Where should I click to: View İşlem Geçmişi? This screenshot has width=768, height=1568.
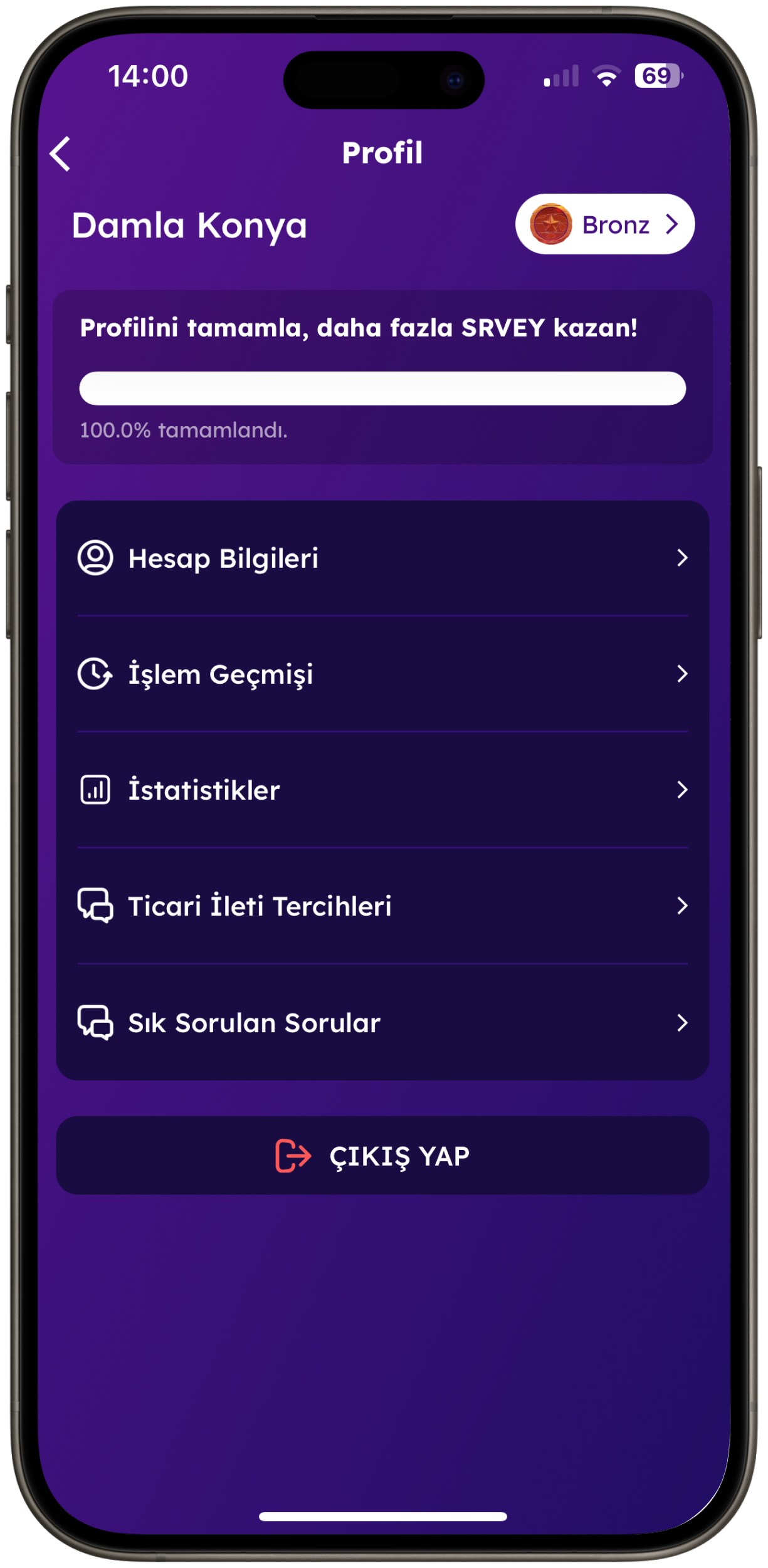(x=382, y=674)
